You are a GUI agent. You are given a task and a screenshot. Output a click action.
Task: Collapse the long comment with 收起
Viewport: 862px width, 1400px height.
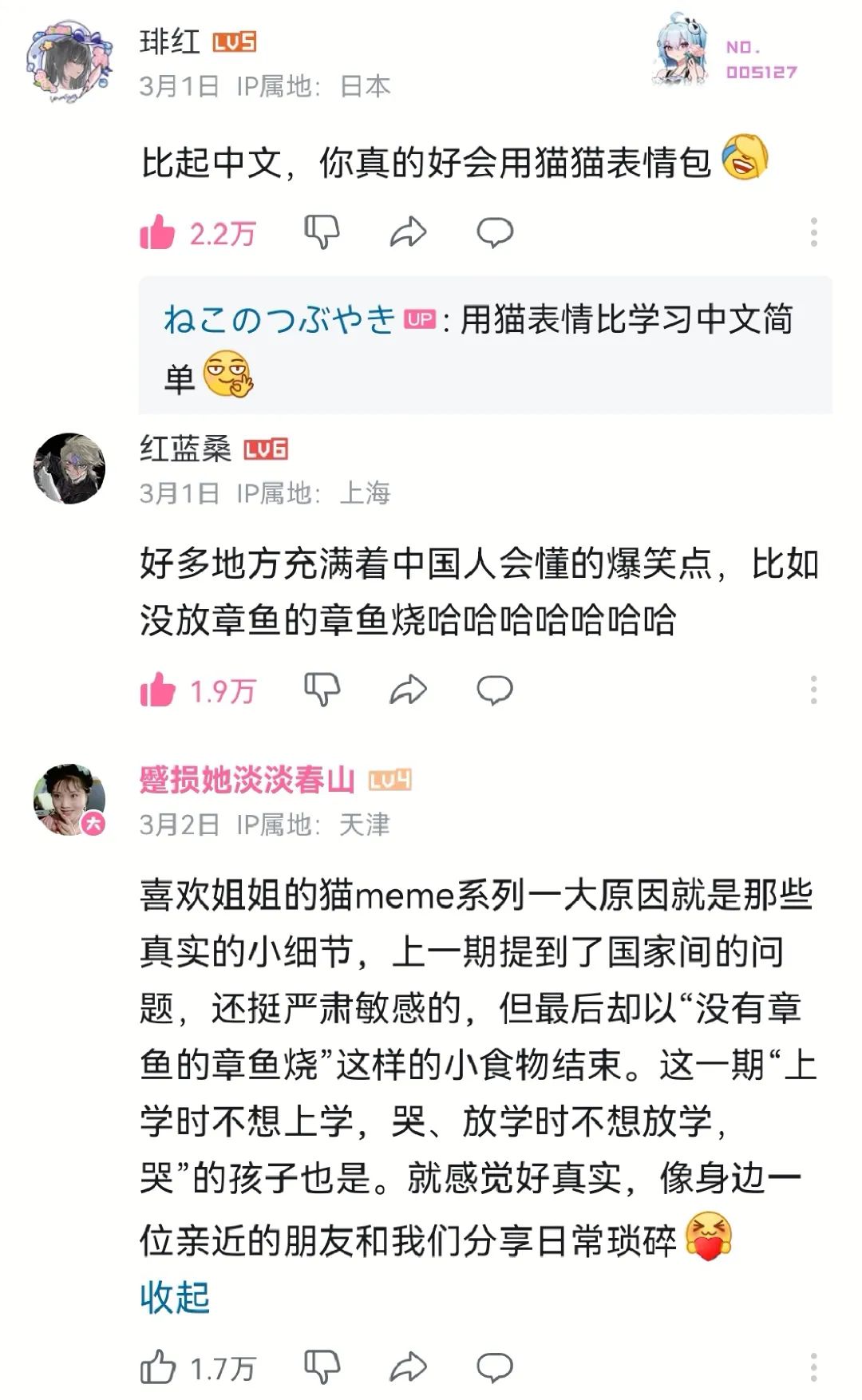pyautogui.click(x=175, y=1298)
